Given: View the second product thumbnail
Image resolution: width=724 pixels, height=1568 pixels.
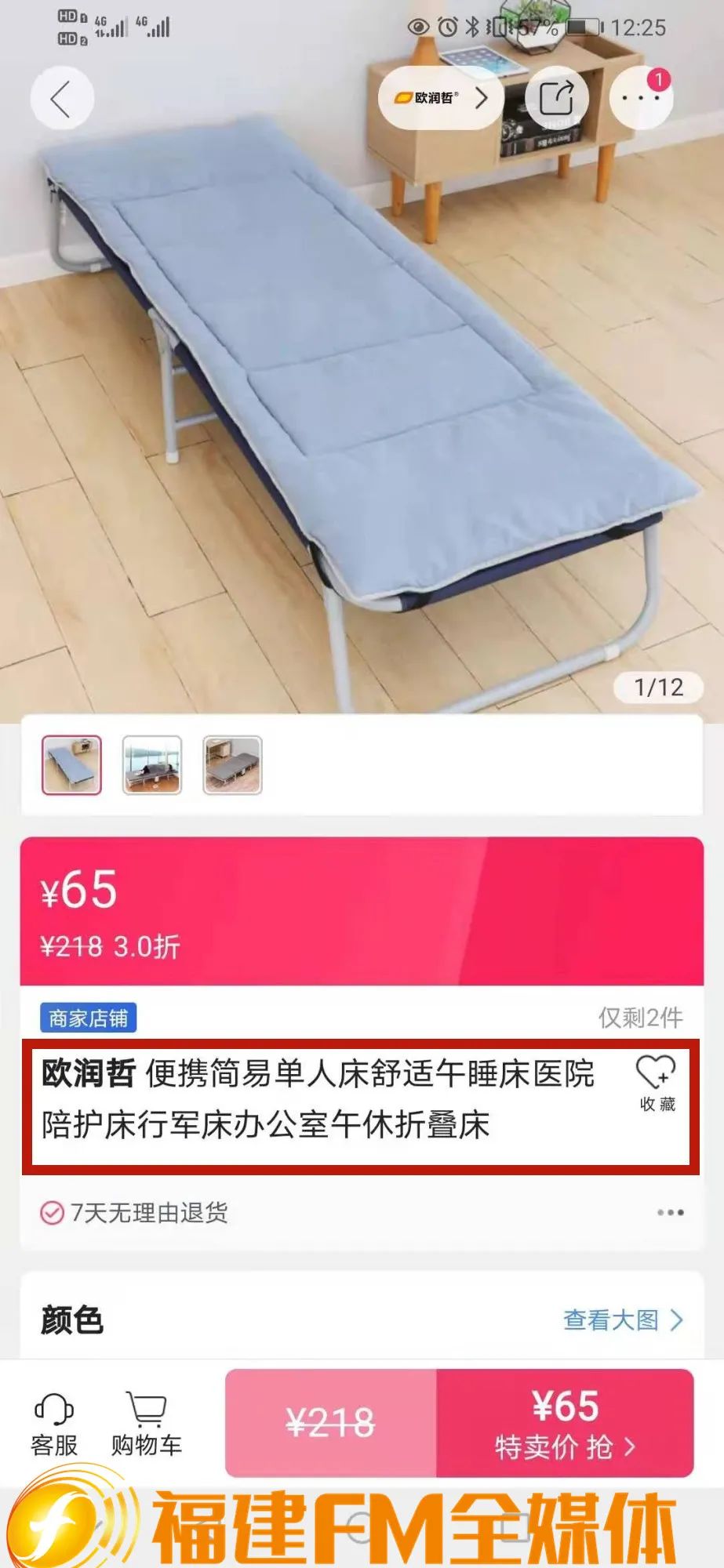Looking at the screenshot, I should click(x=152, y=764).
